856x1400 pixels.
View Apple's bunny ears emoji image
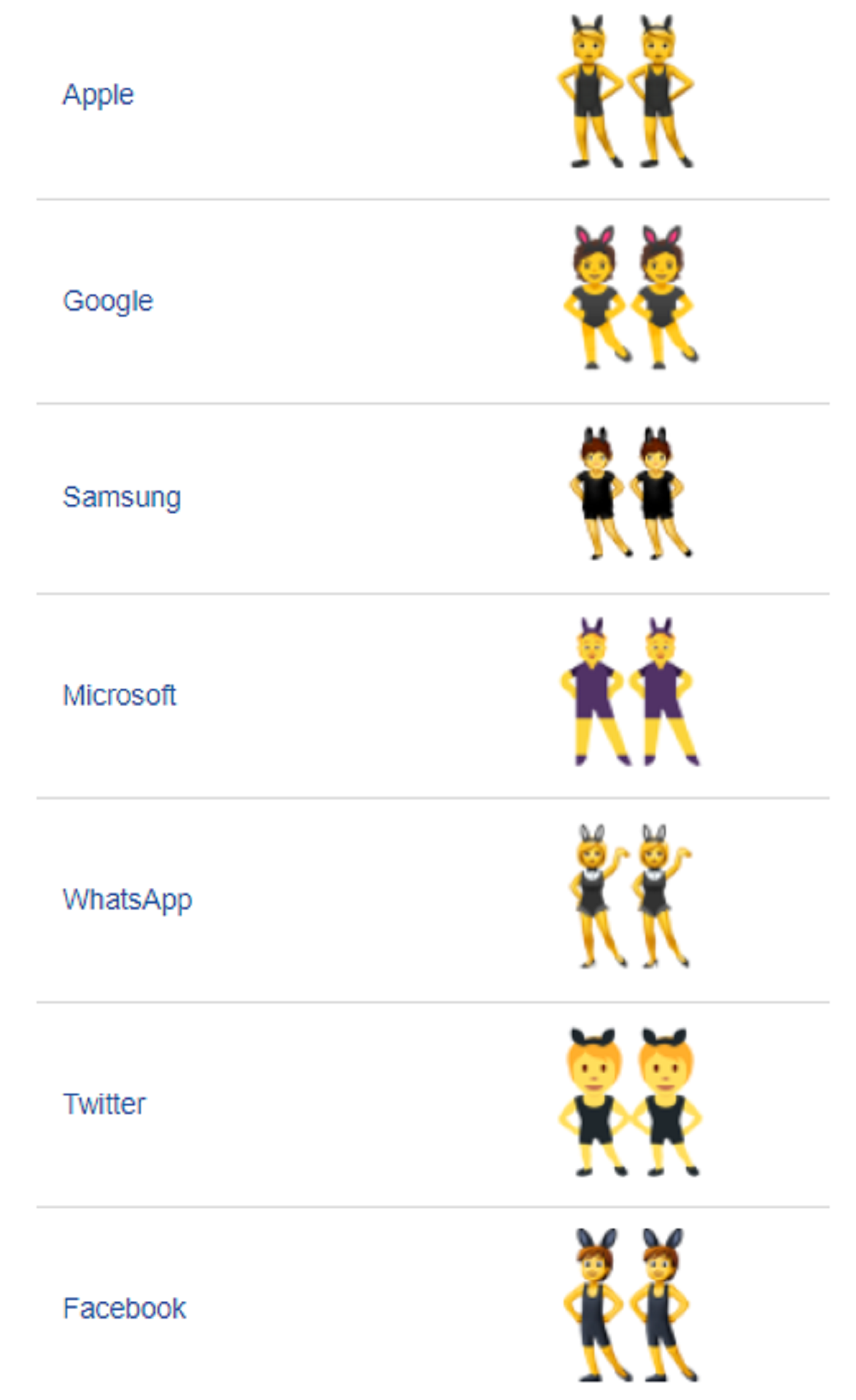[626, 92]
